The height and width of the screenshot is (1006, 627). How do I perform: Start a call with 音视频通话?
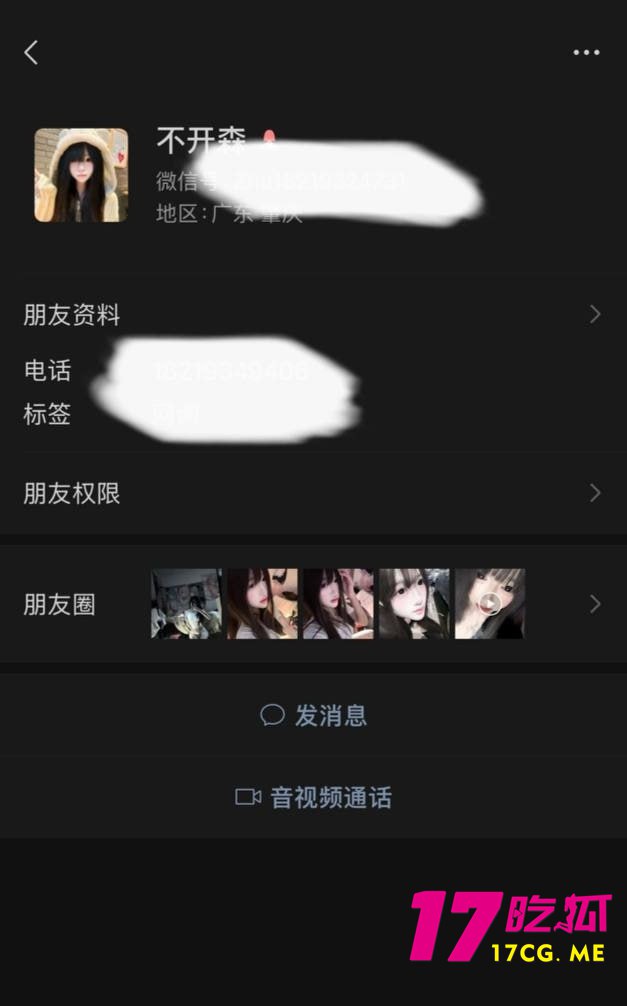(x=313, y=797)
